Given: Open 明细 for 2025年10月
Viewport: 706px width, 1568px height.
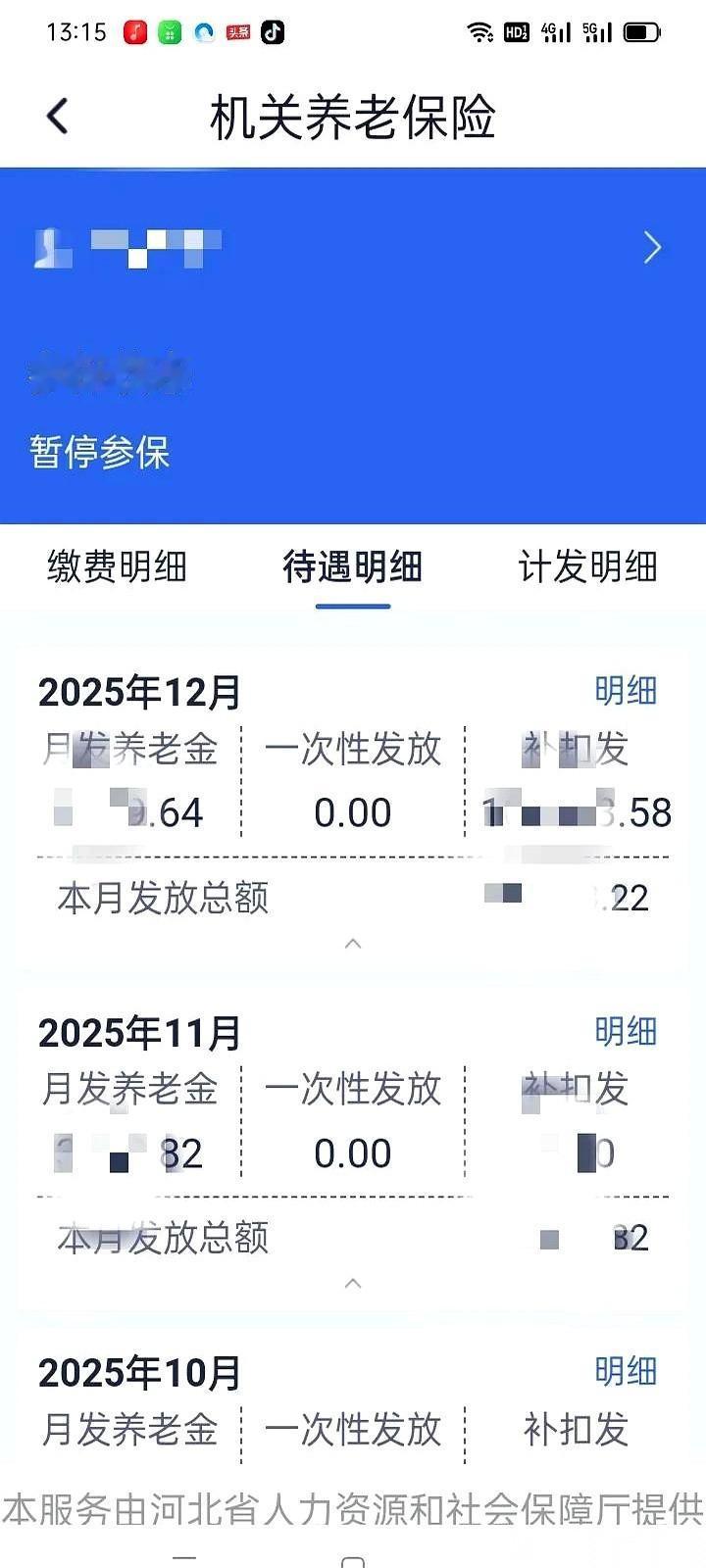Looking at the screenshot, I should [x=626, y=1372].
